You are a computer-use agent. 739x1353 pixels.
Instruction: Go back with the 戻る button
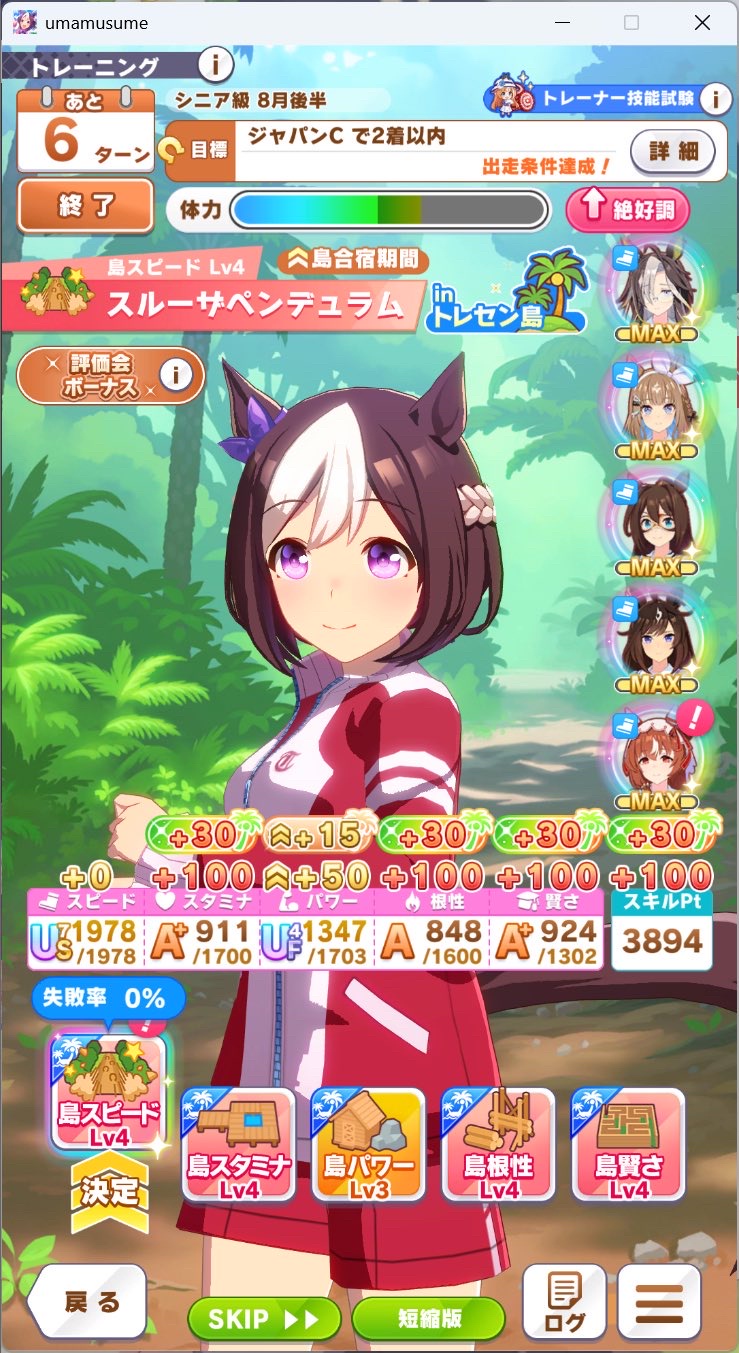(x=87, y=1301)
